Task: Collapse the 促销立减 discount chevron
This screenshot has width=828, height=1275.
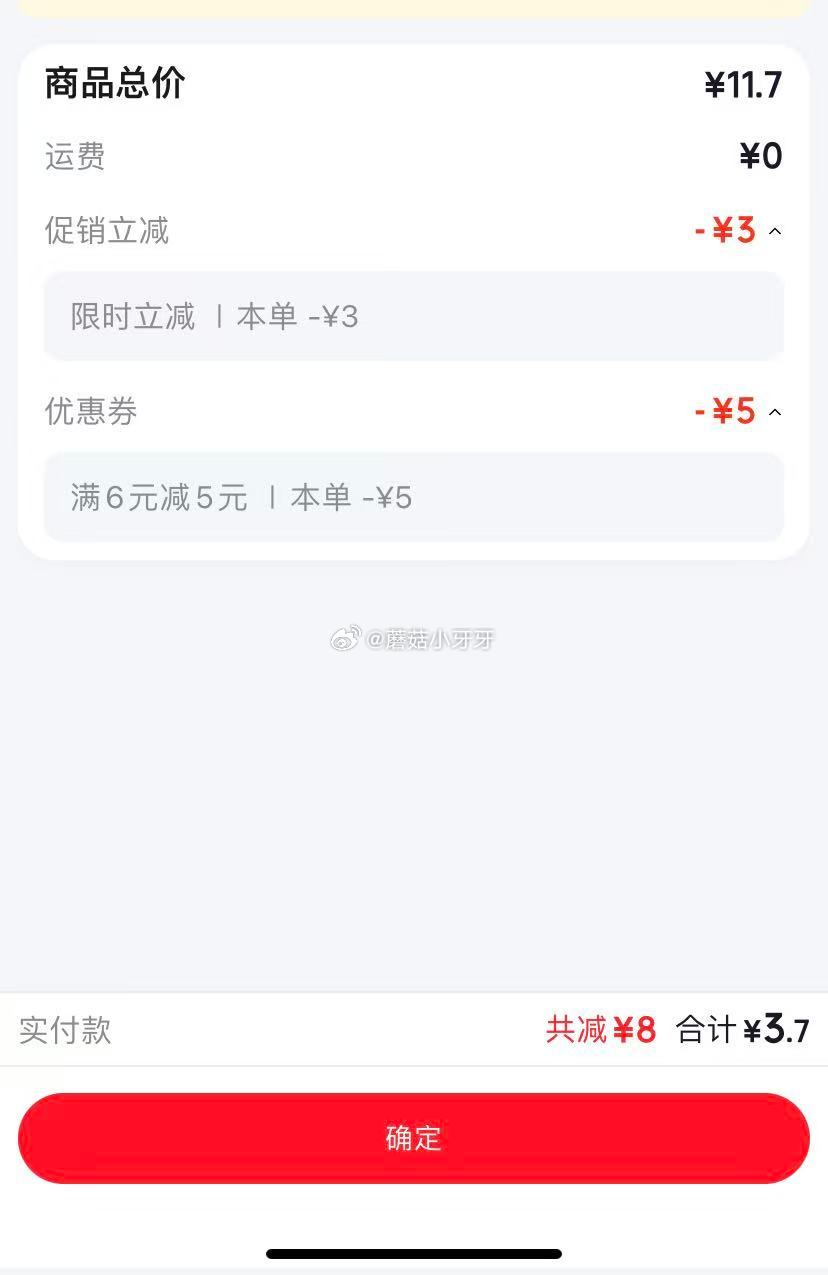Action: point(775,231)
